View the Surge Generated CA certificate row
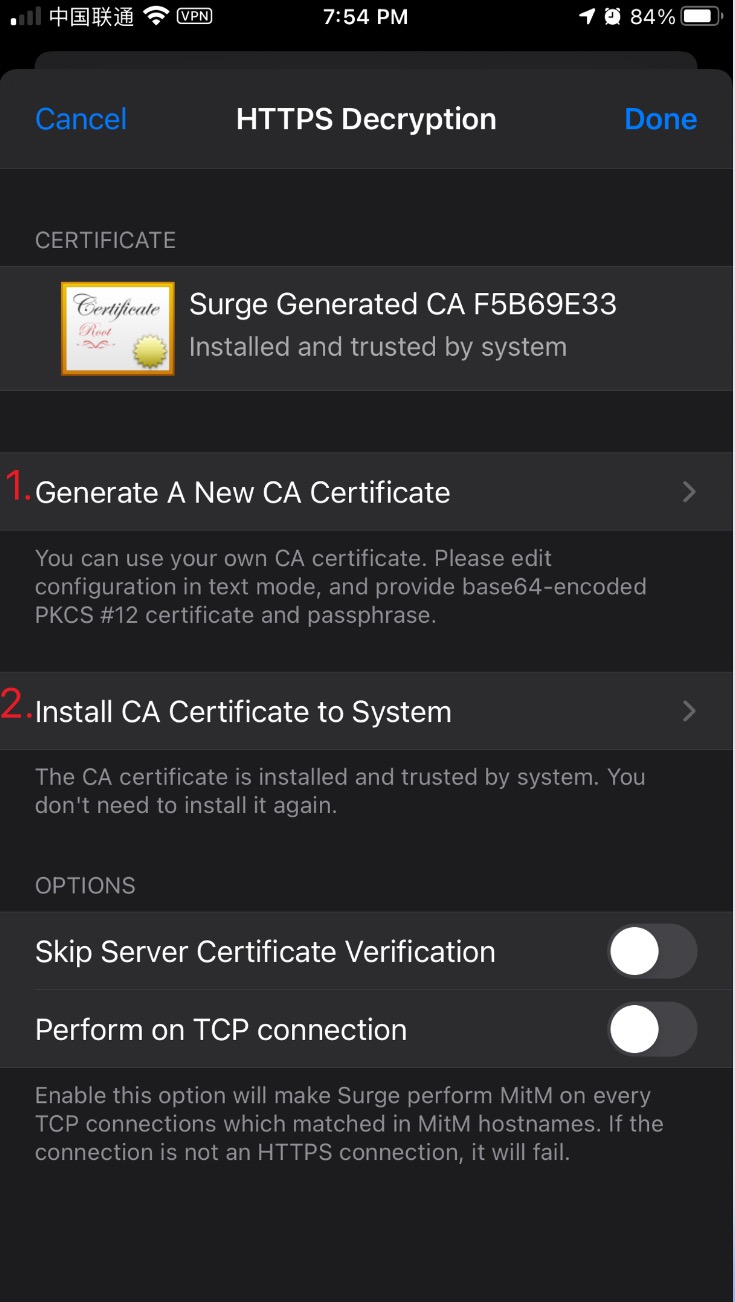 point(367,328)
